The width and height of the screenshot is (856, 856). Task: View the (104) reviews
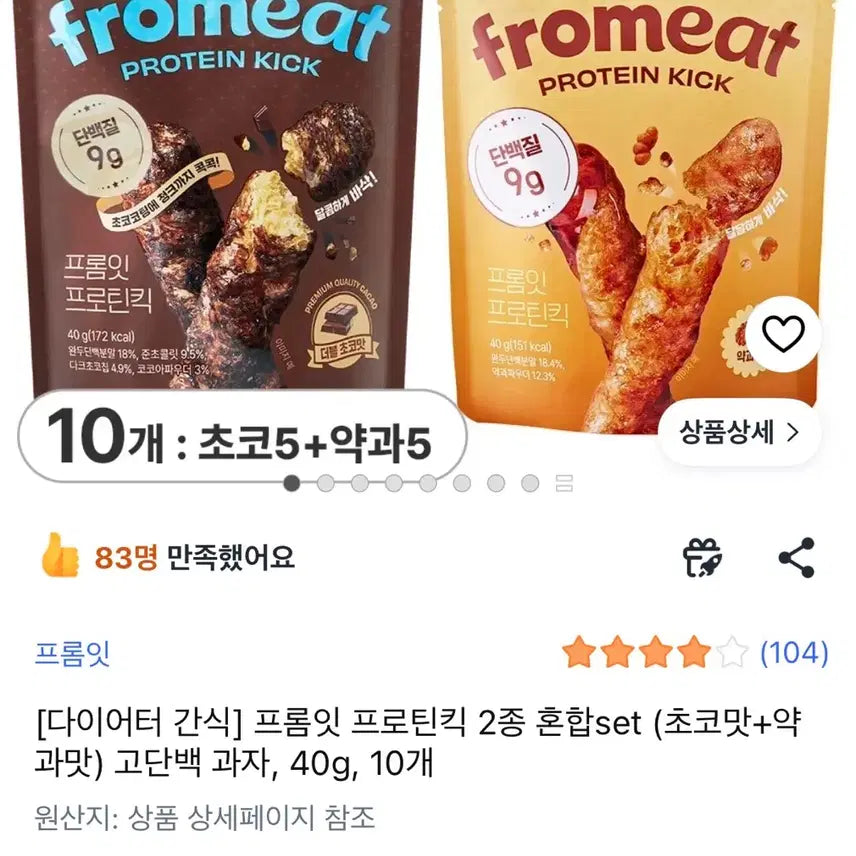point(794,654)
